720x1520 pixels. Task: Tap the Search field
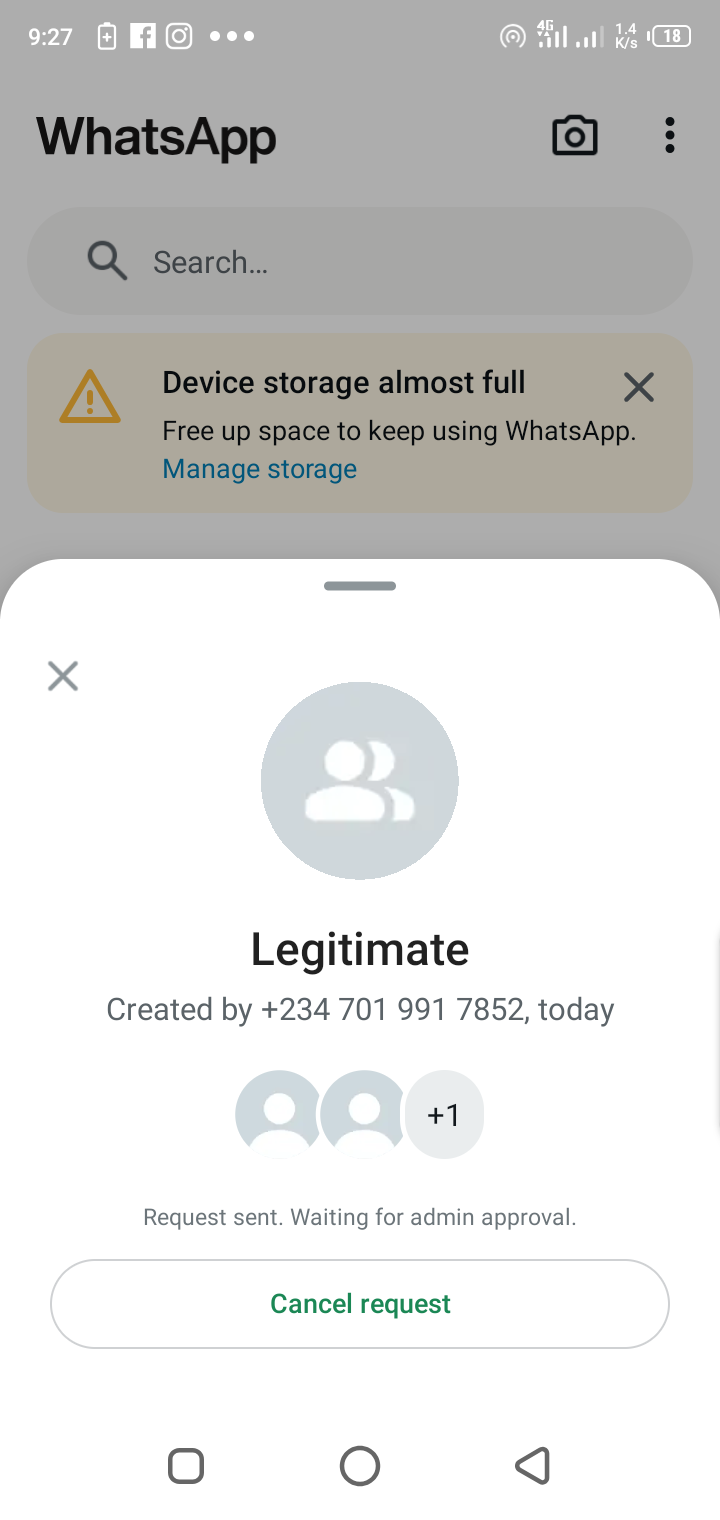click(360, 262)
